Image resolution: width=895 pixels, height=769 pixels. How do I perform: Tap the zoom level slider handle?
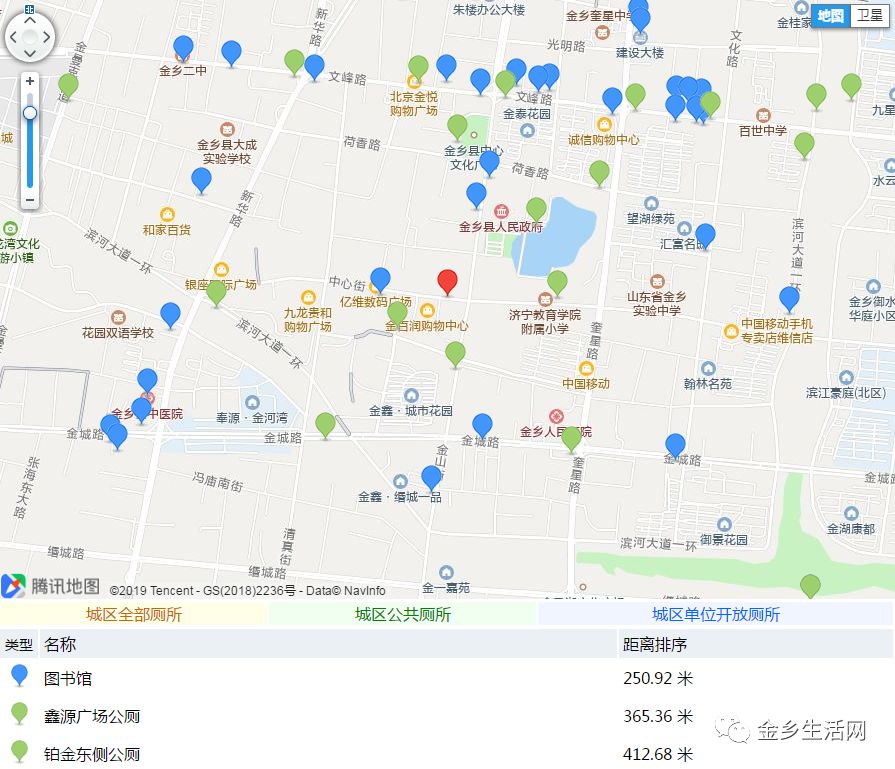click(30, 113)
